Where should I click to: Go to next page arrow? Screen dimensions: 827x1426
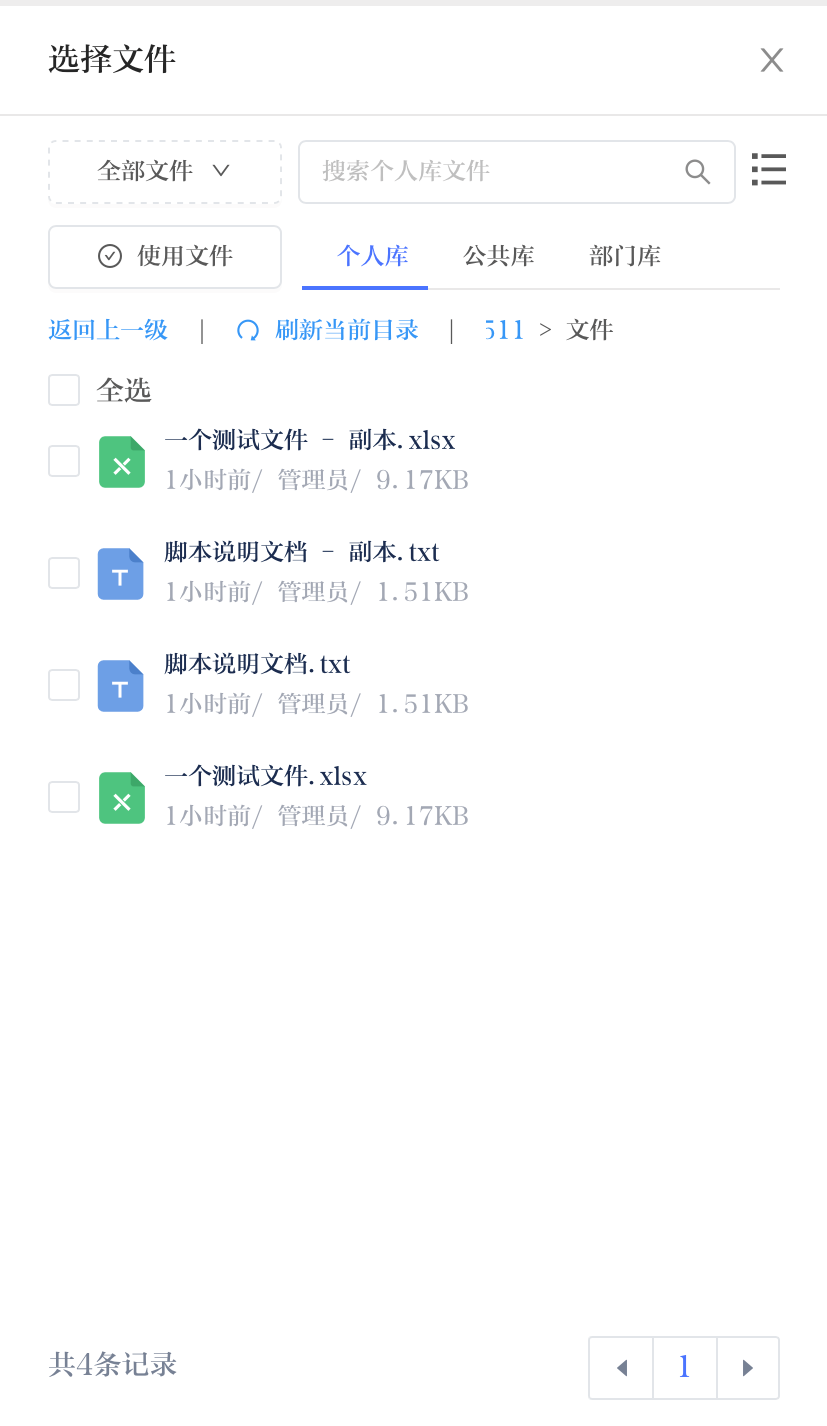[747, 1367]
